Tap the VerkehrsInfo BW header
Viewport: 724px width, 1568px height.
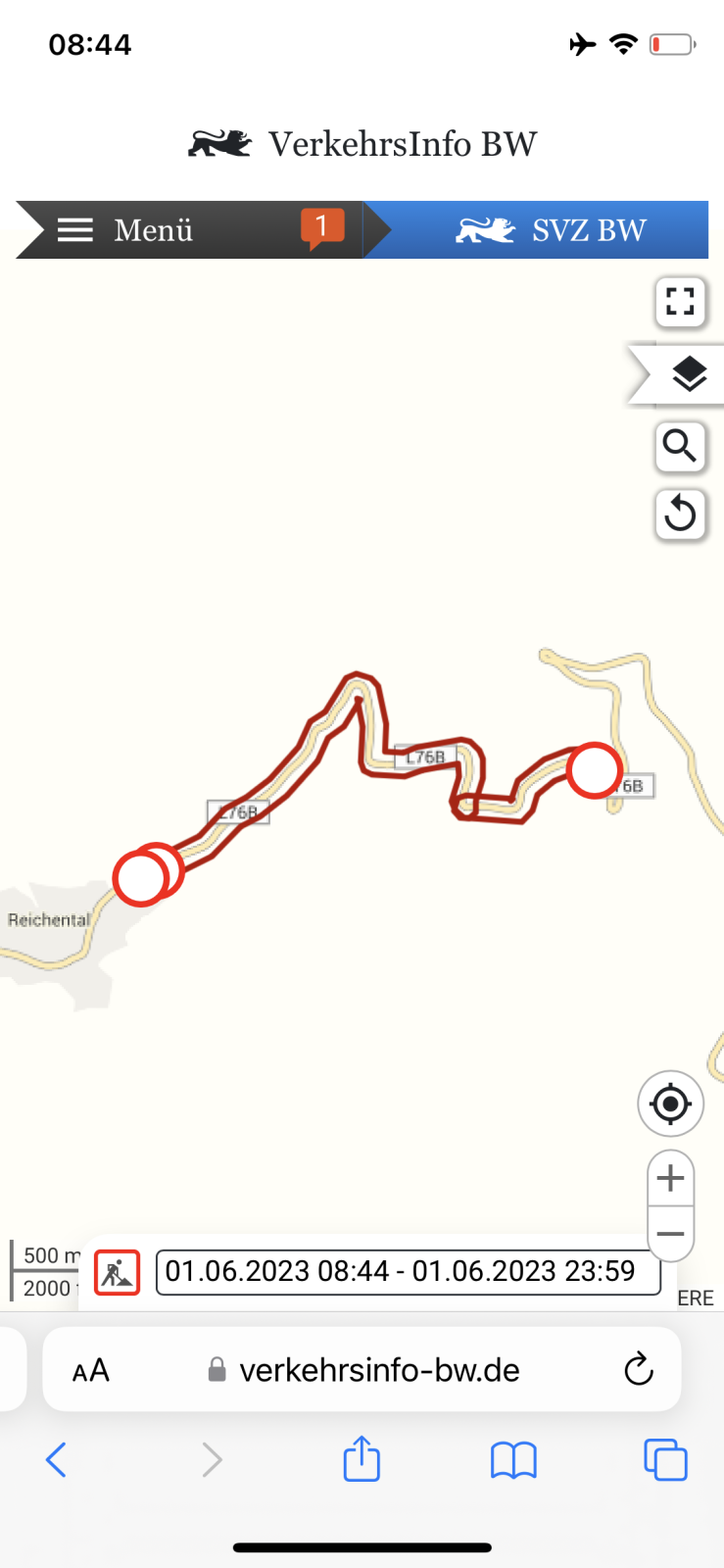click(362, 144)
